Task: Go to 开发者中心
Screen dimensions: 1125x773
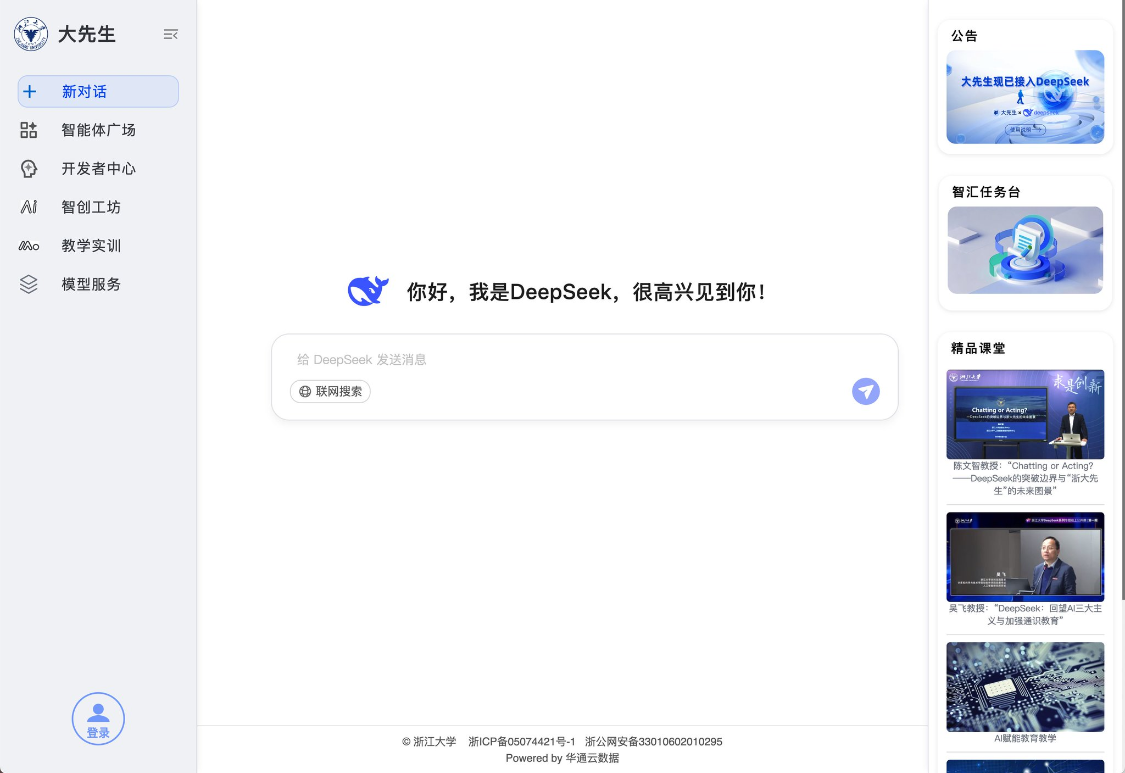Action: pos(98,168)
